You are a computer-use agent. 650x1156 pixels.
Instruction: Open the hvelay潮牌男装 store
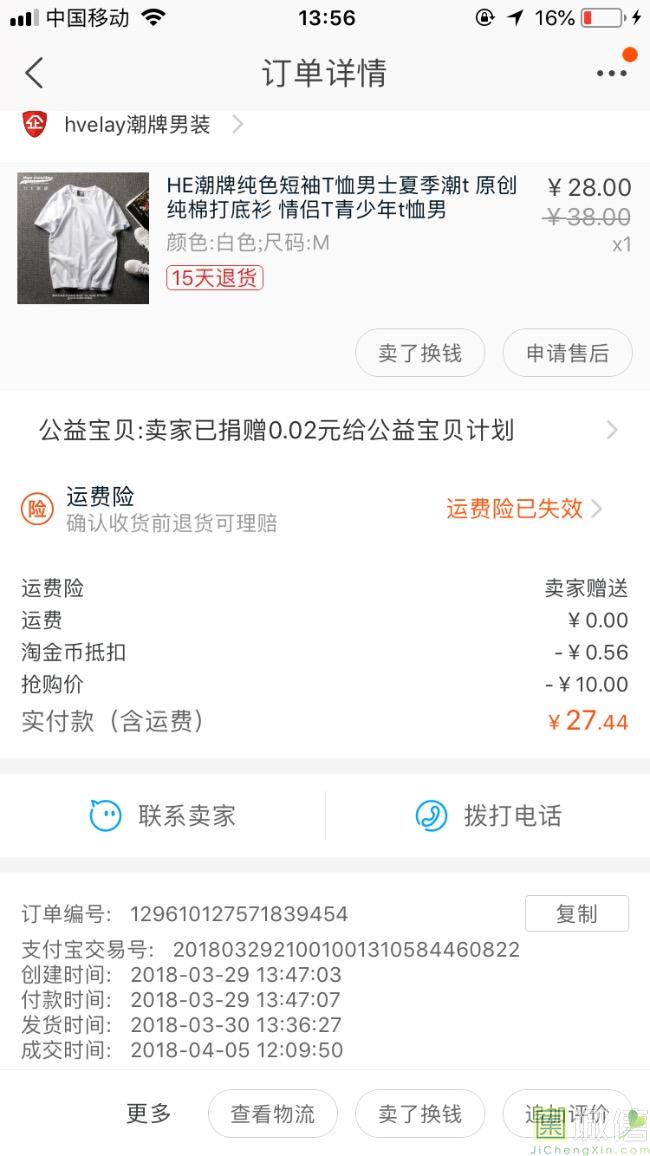137,125
